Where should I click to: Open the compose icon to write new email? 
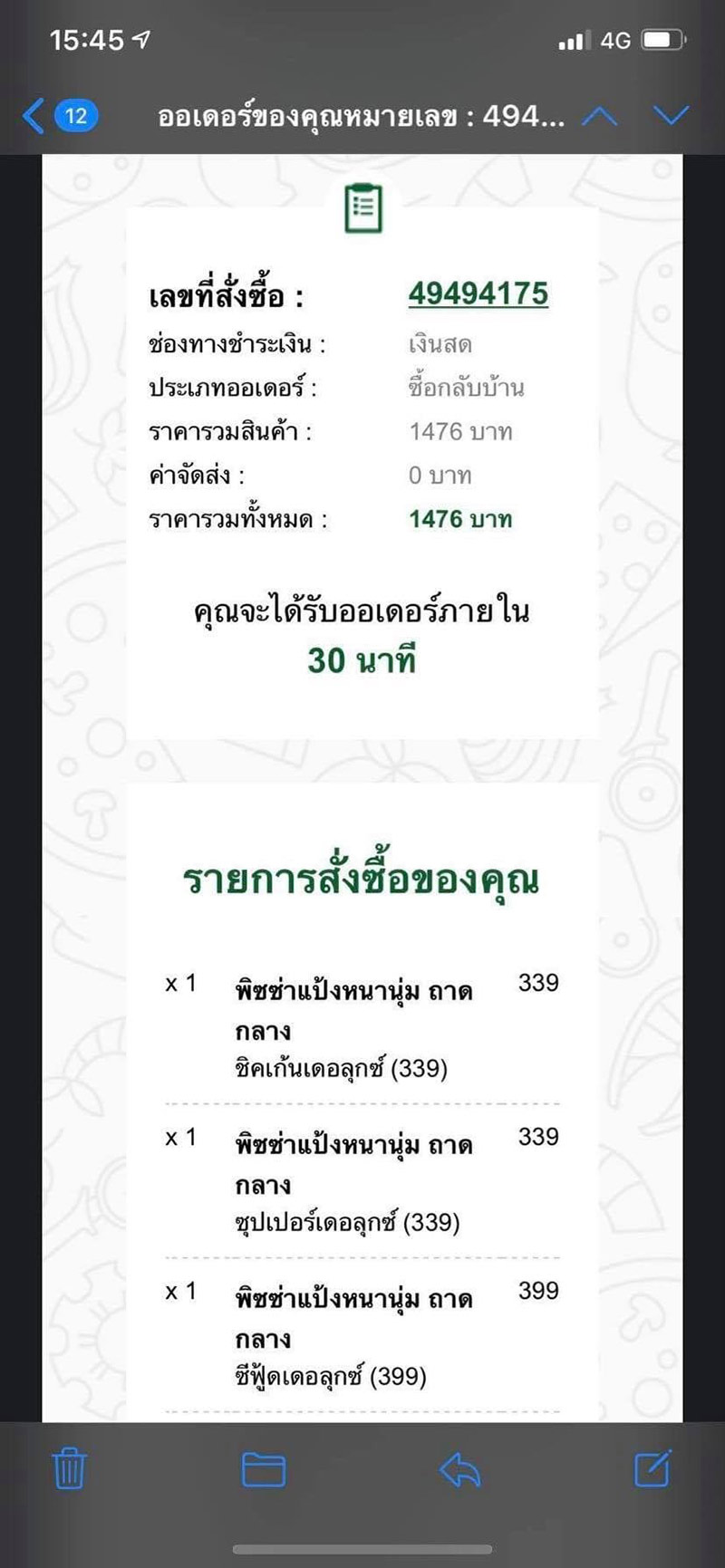click(x=654, y=1467)
